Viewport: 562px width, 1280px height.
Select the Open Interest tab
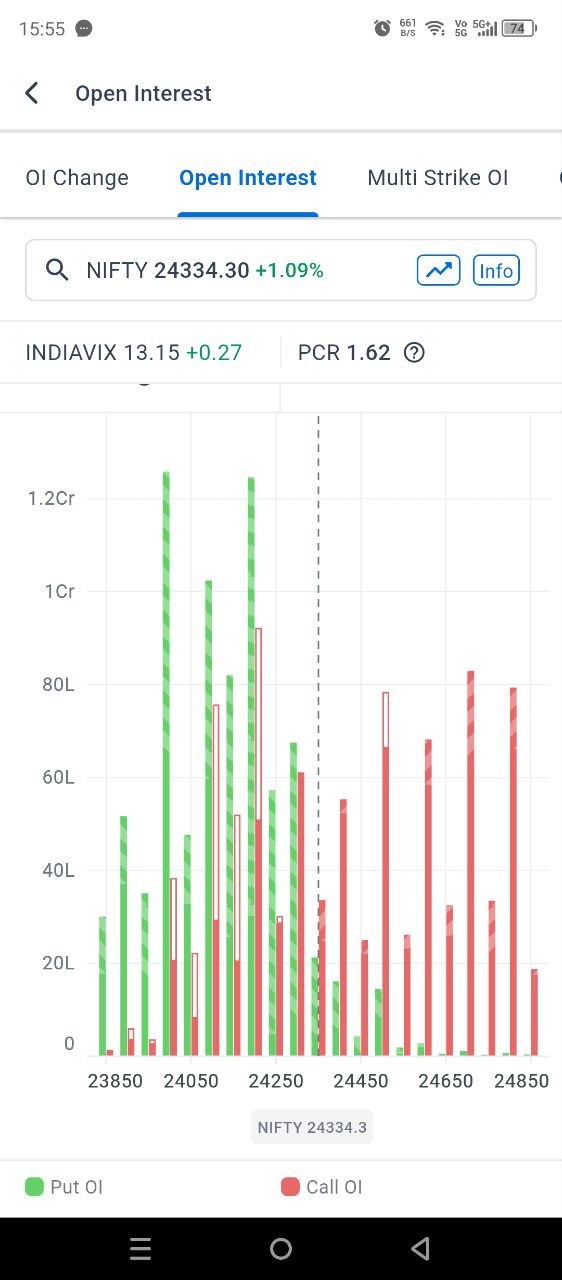coord(248,178)
